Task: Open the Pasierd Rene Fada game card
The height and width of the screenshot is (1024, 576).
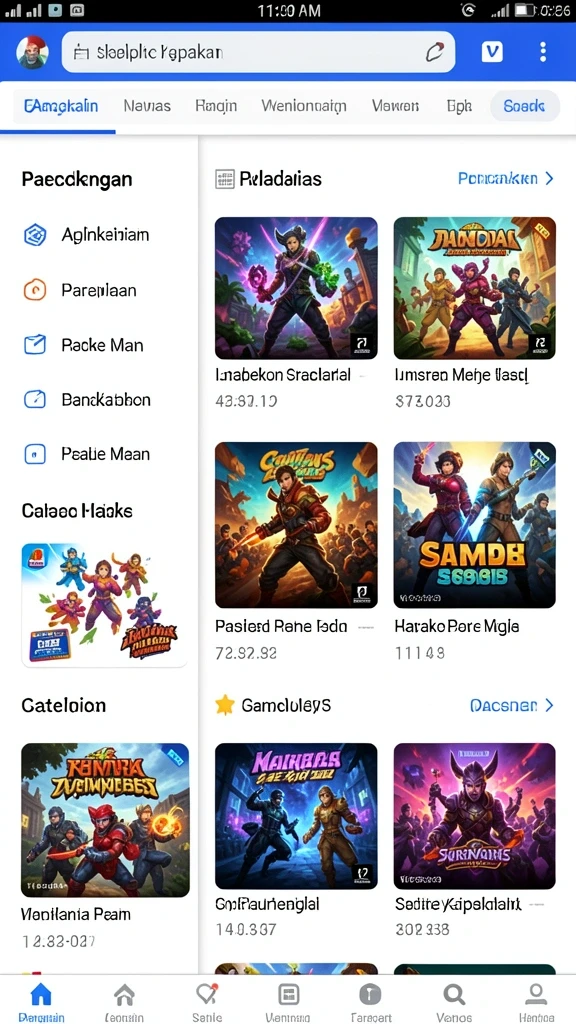Action: 296,552
